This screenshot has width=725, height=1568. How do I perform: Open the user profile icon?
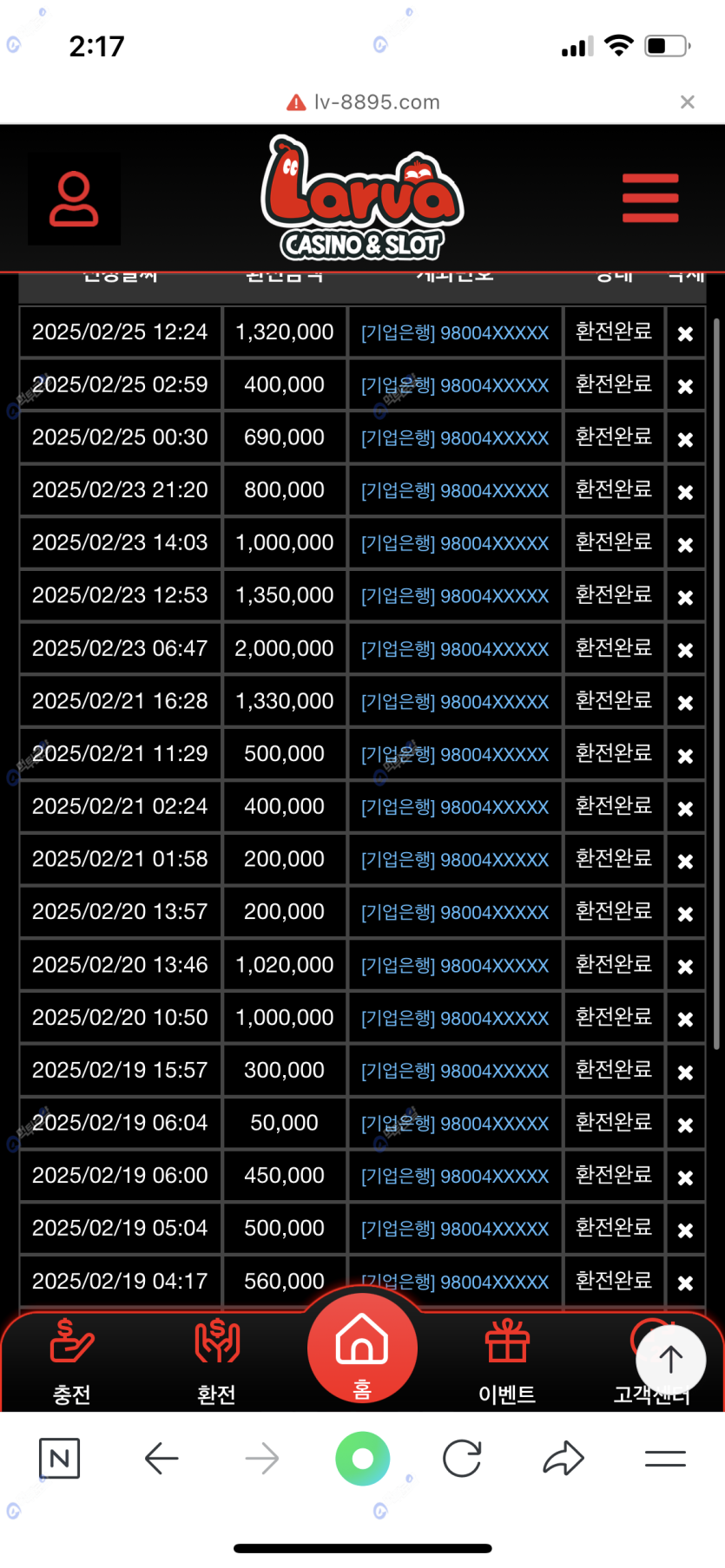tap(74, 199)
